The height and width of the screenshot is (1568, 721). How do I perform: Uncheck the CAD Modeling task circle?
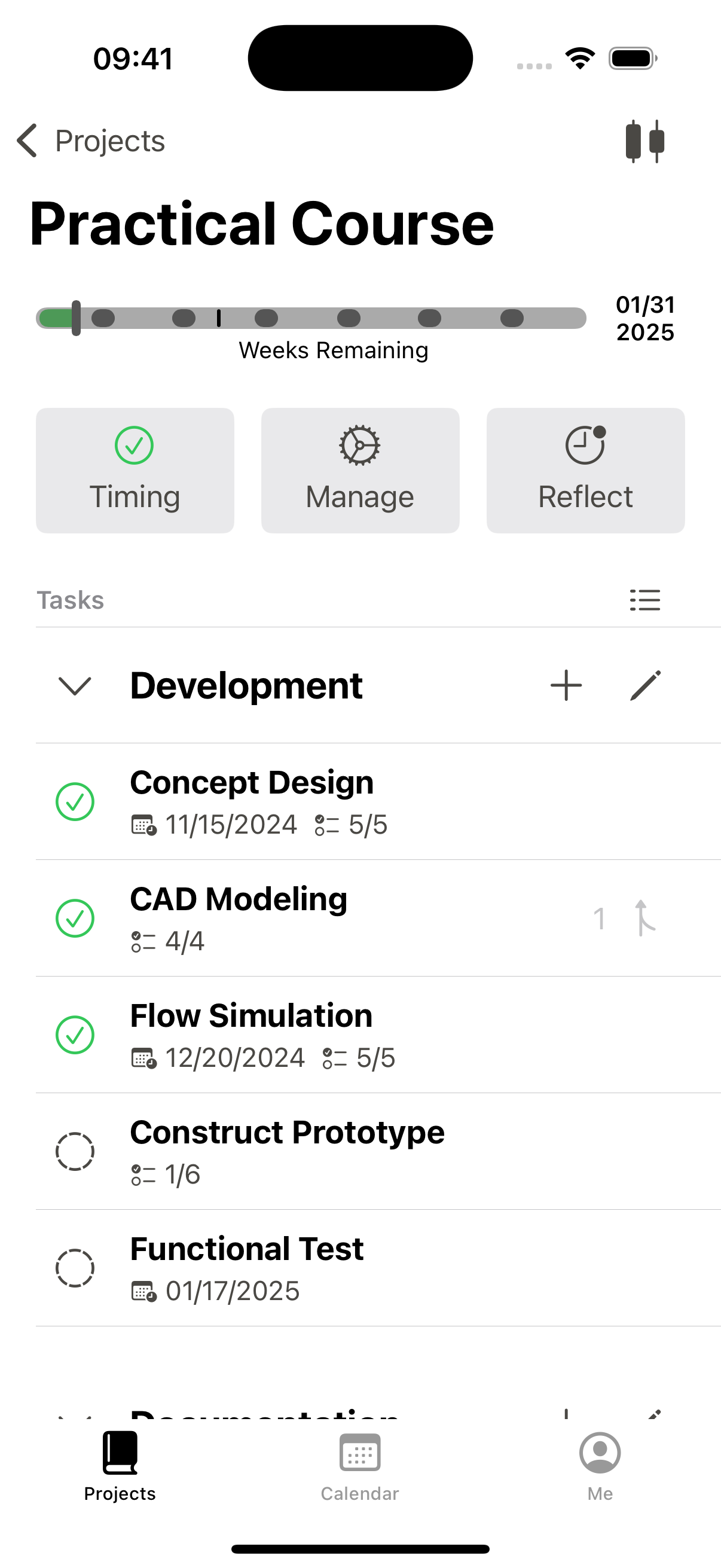(x=75, y=918)
